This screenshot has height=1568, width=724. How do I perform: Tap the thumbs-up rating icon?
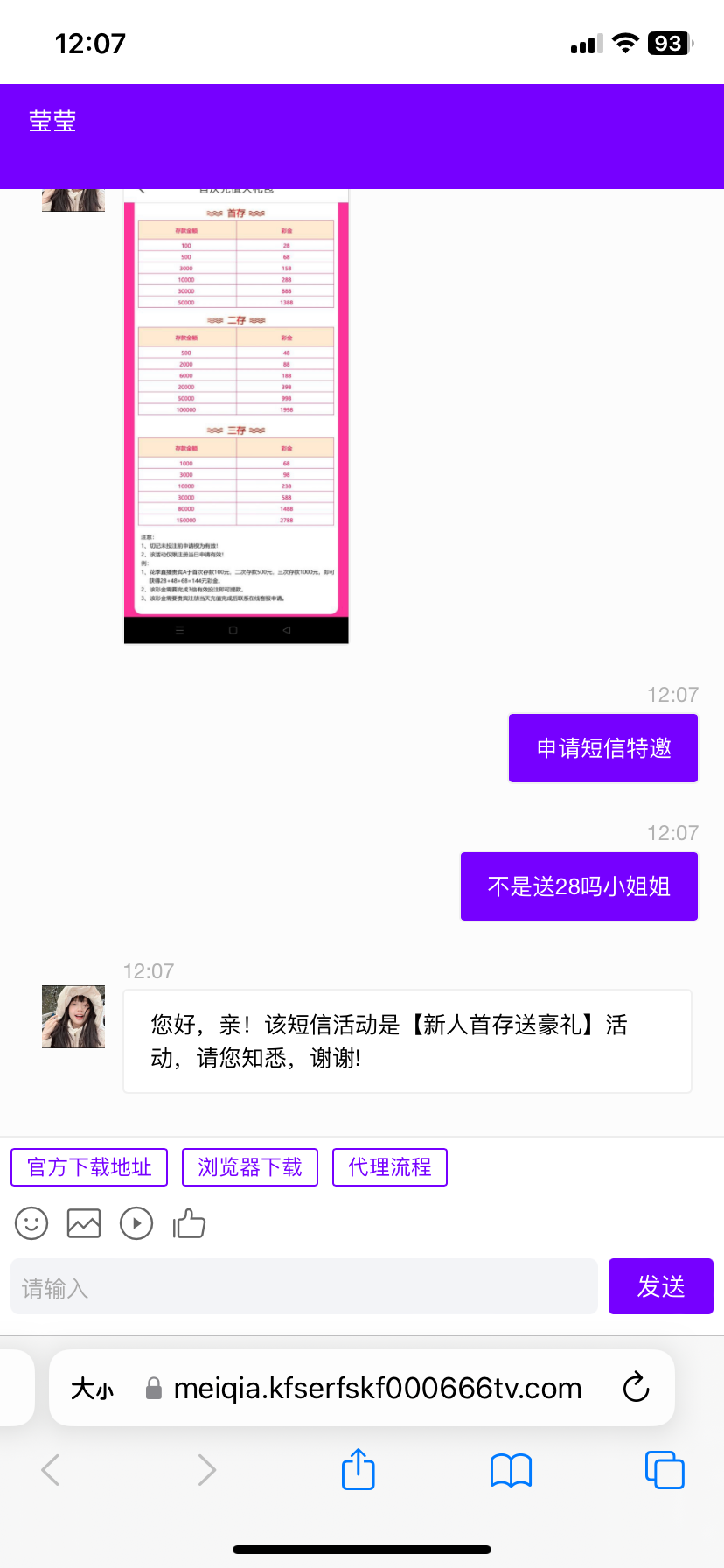point(190,1222)
